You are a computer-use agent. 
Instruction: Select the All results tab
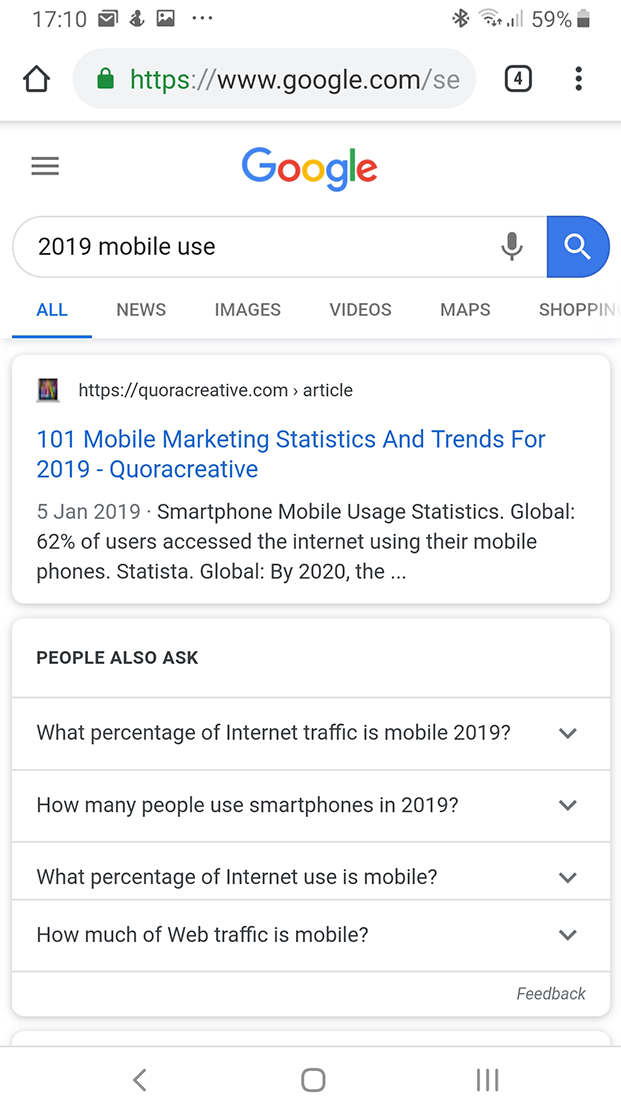[52, 310]
